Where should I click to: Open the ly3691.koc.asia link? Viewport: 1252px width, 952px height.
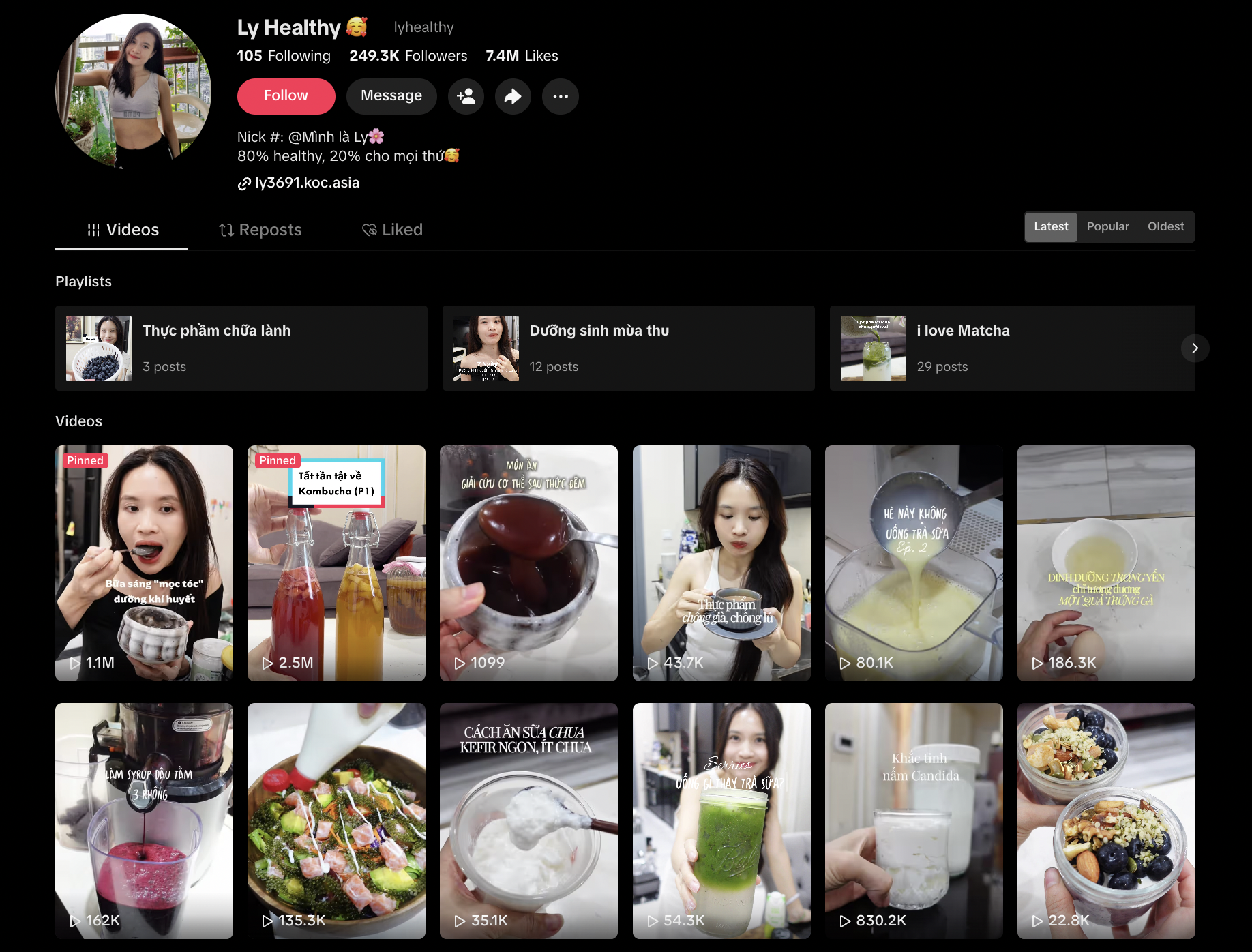point(306,183)
